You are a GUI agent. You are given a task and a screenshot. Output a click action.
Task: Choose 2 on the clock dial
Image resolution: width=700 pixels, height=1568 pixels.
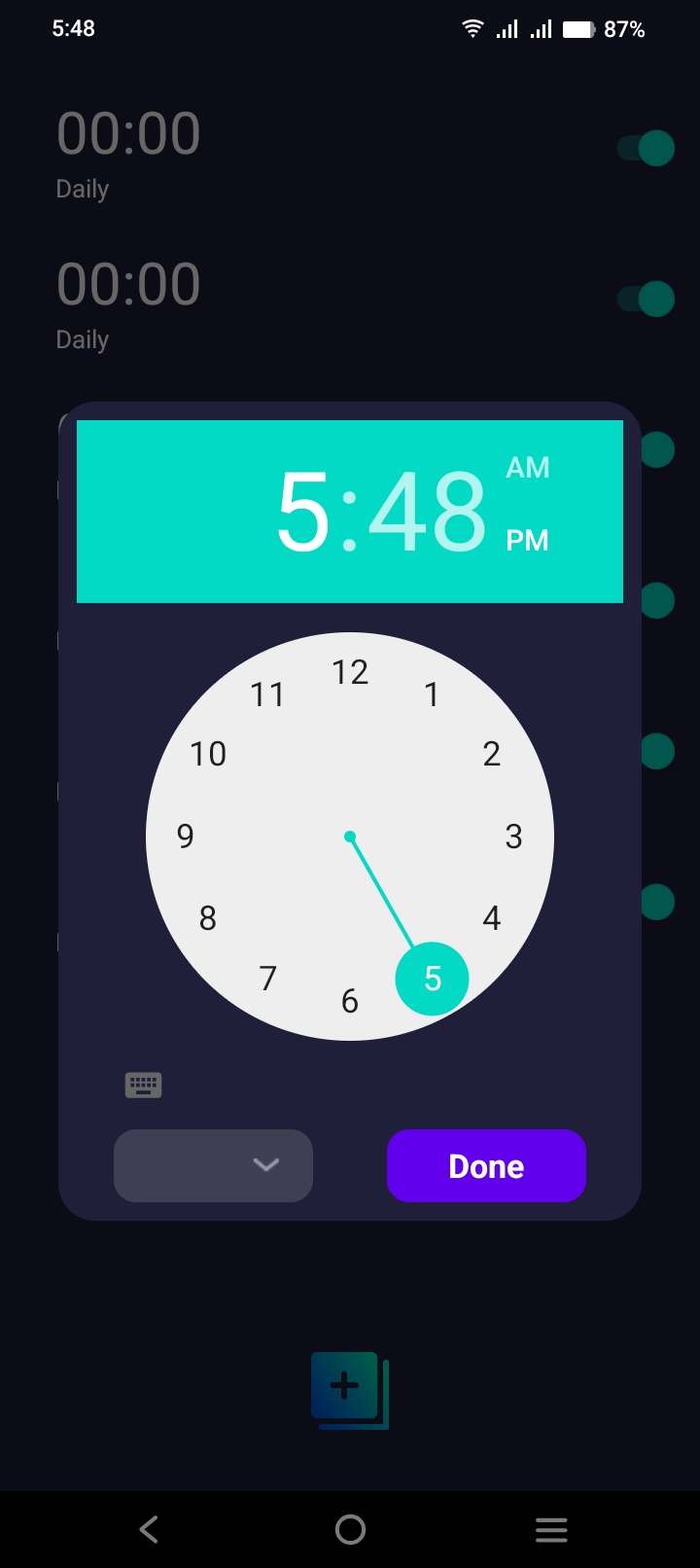492,754
